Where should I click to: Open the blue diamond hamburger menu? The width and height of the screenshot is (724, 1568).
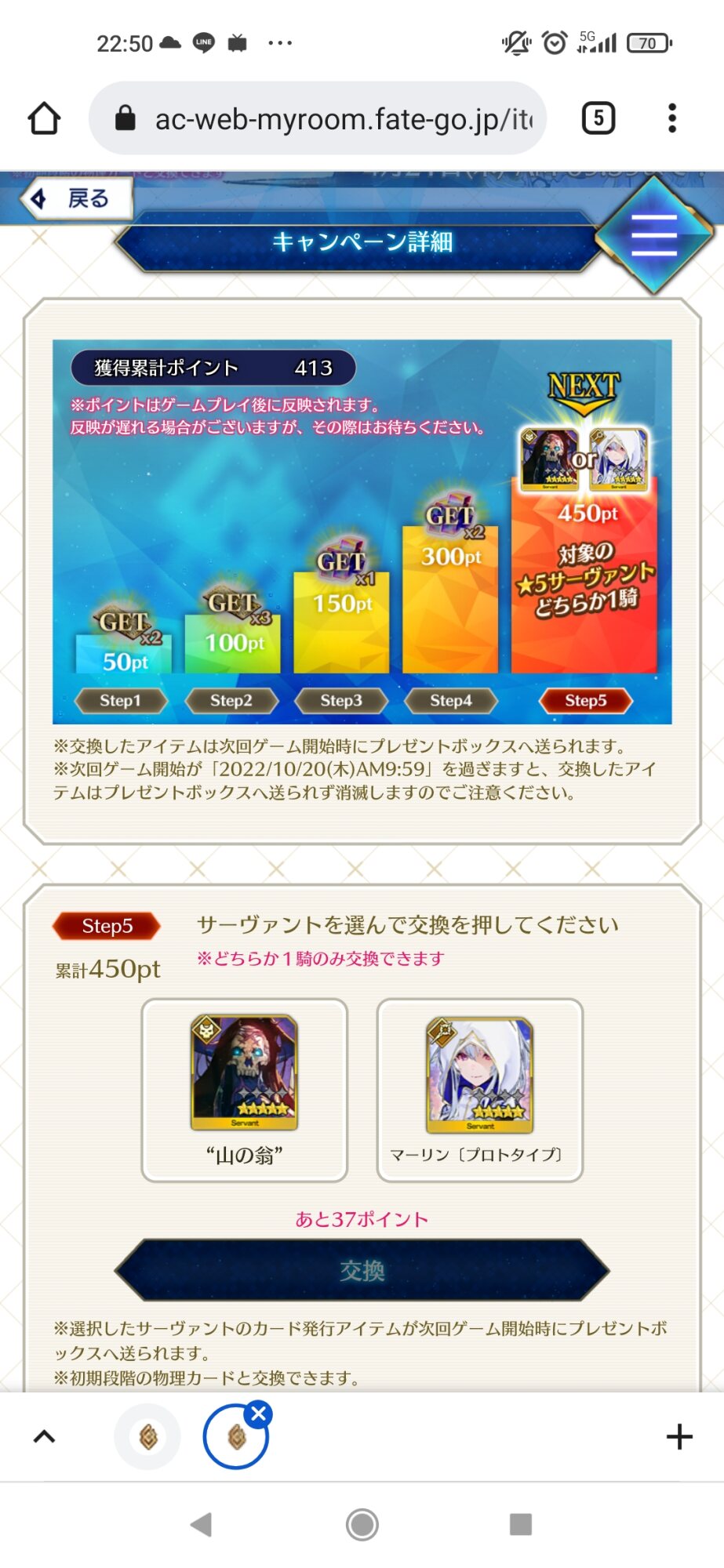pyautogui.click(x=653, y=234)
